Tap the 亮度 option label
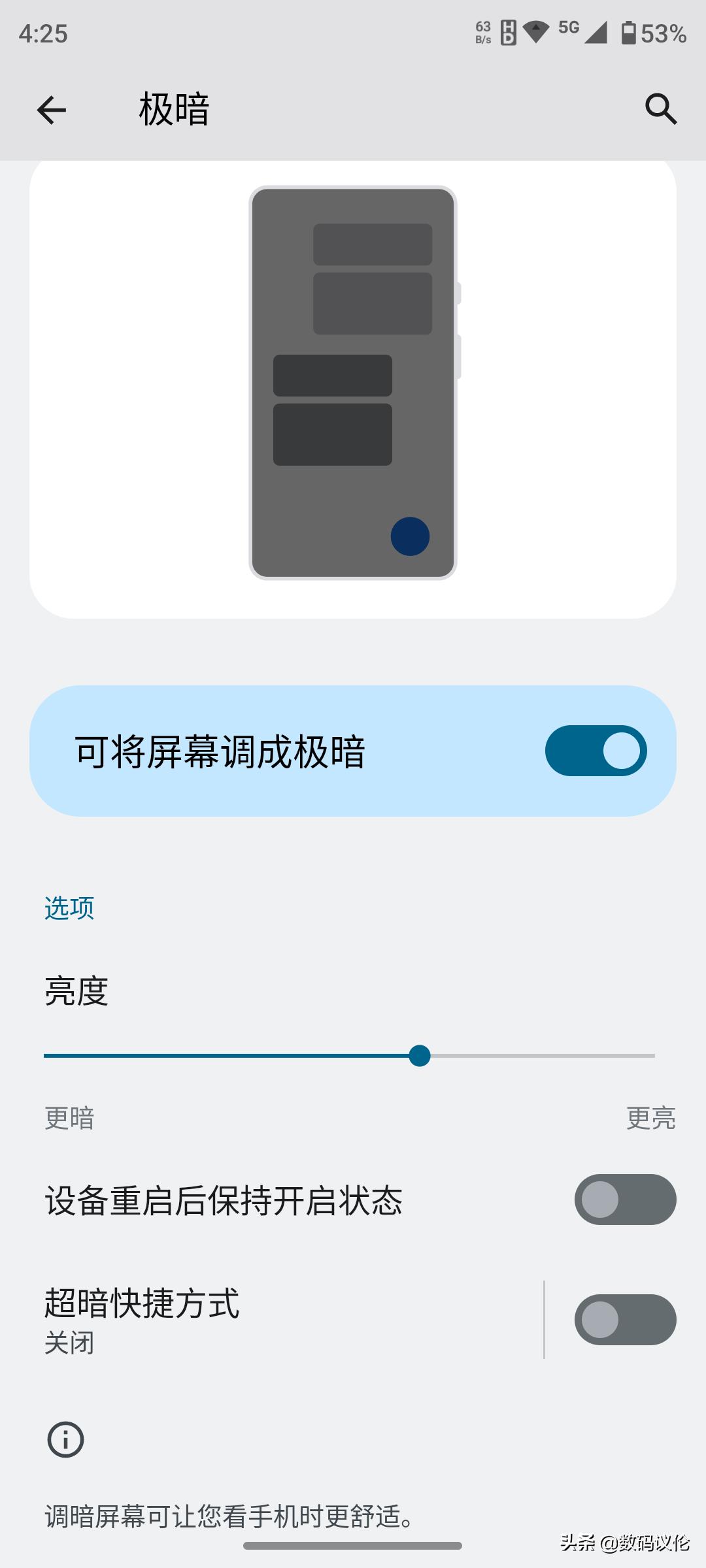The width and height of the screenshot is (706, 1568). click(x=76, y=993)
